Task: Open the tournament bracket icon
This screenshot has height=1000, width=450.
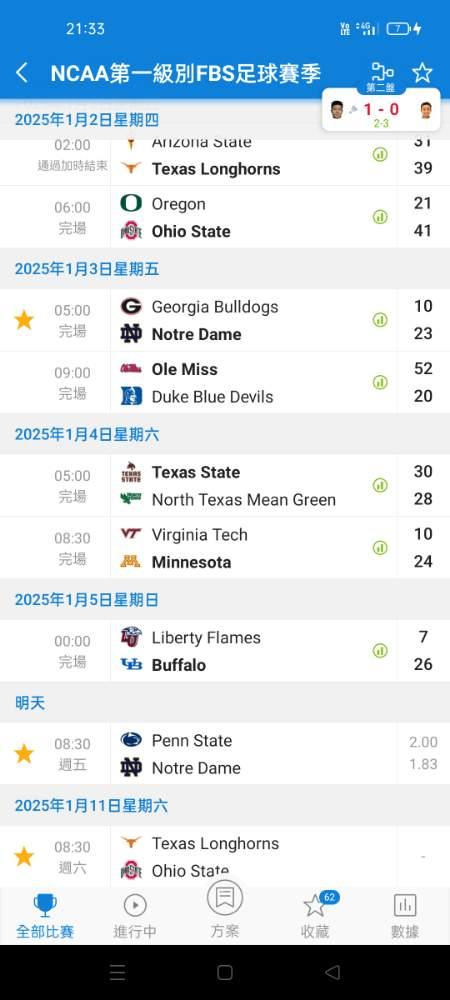Action: pos(382,73)
